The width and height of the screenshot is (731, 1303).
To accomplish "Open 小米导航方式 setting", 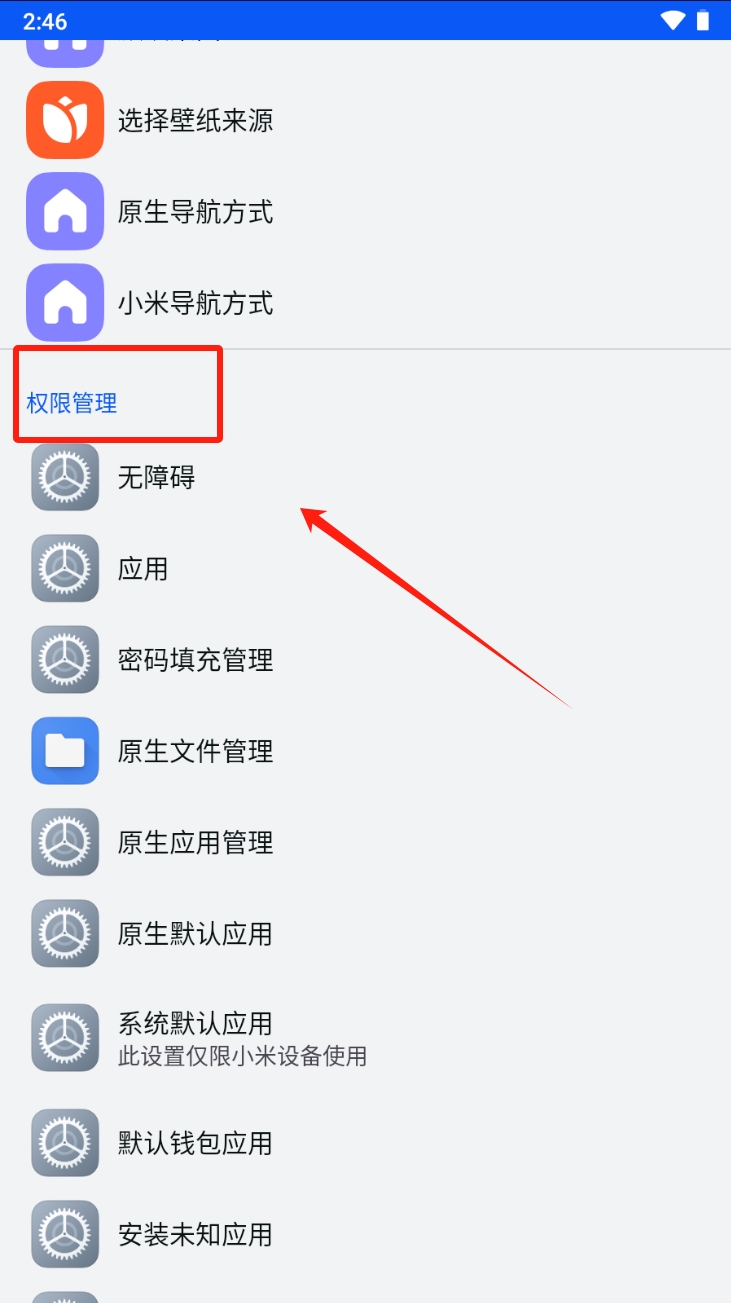I will 195,303.
